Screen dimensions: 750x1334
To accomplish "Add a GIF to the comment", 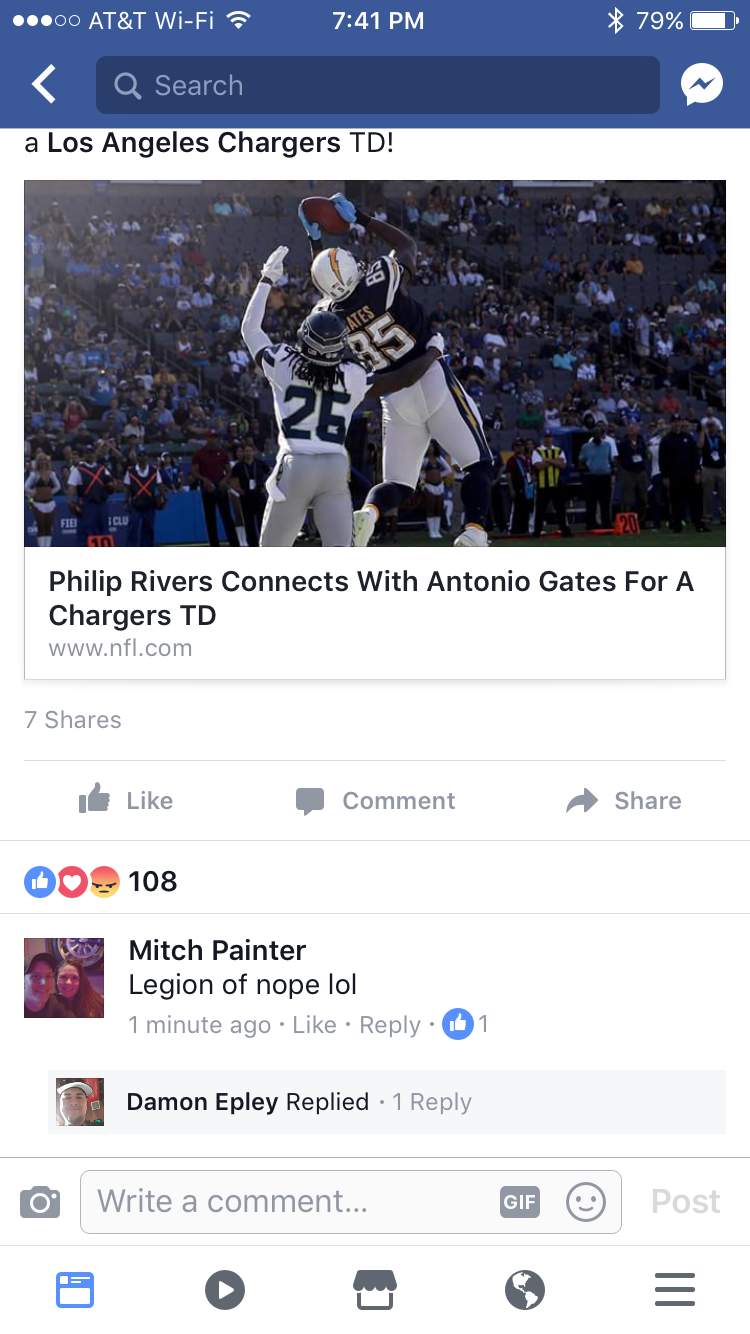I will (519, 1201).
